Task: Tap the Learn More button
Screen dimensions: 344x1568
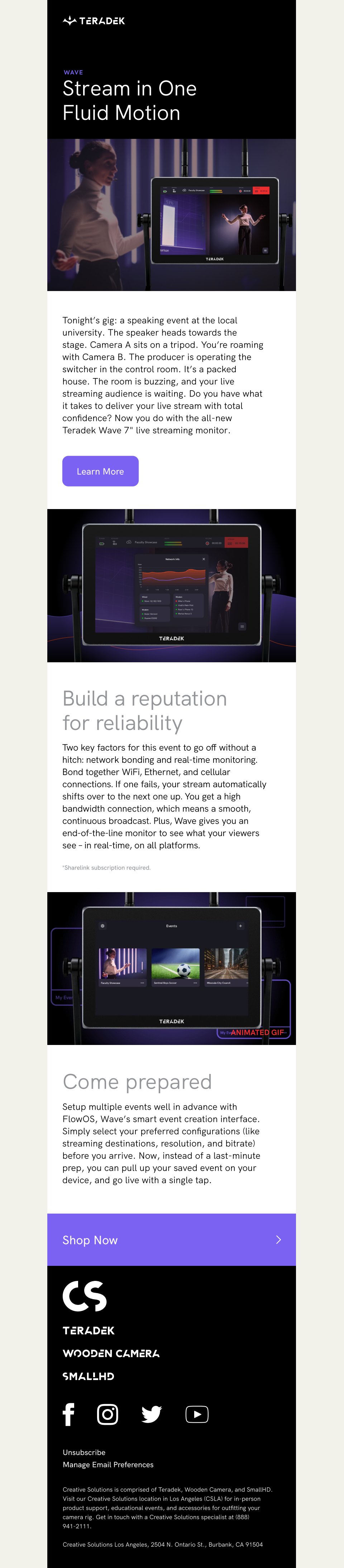Action: pos(100,471)
